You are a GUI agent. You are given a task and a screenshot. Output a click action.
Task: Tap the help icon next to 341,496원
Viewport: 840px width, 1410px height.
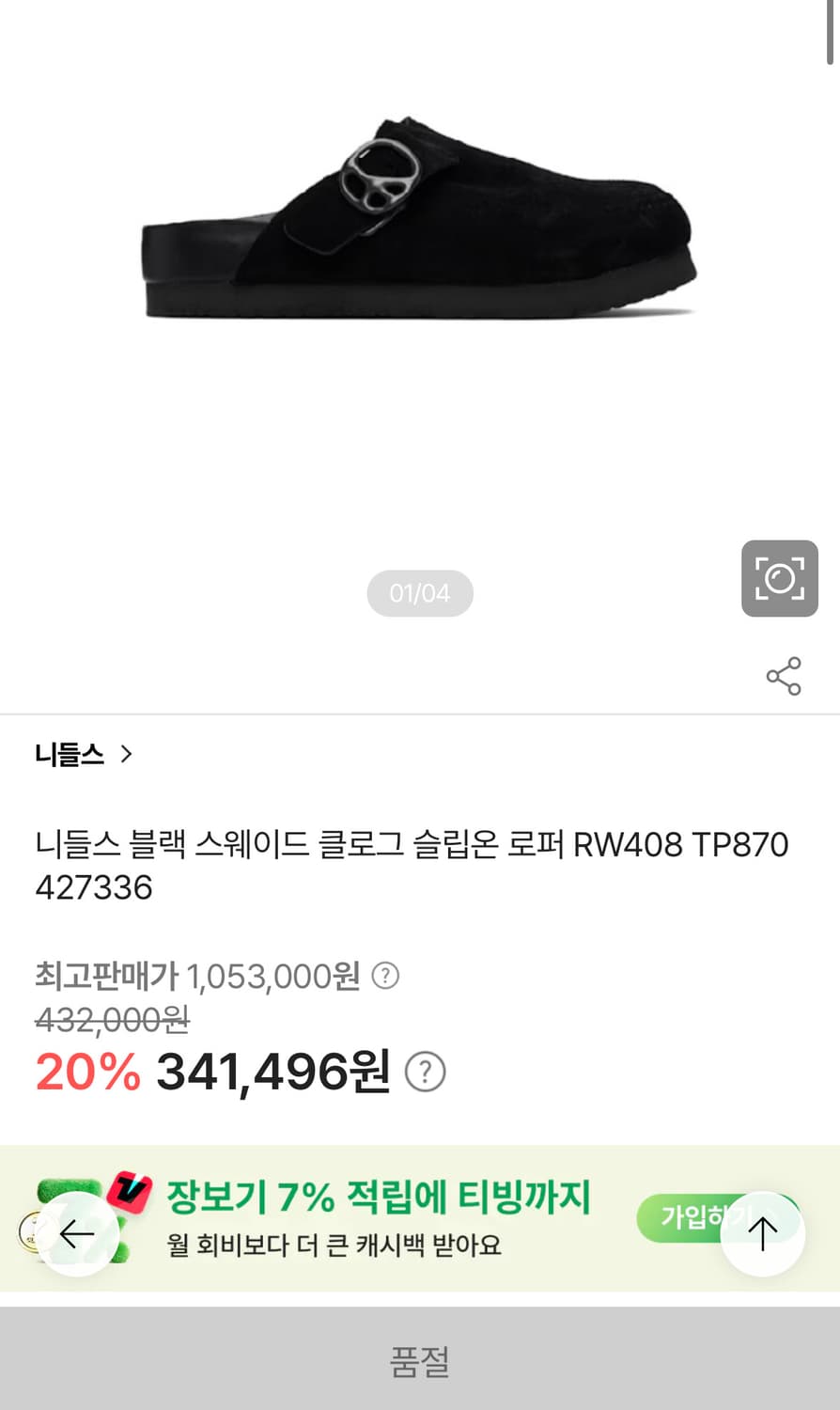425,1071
